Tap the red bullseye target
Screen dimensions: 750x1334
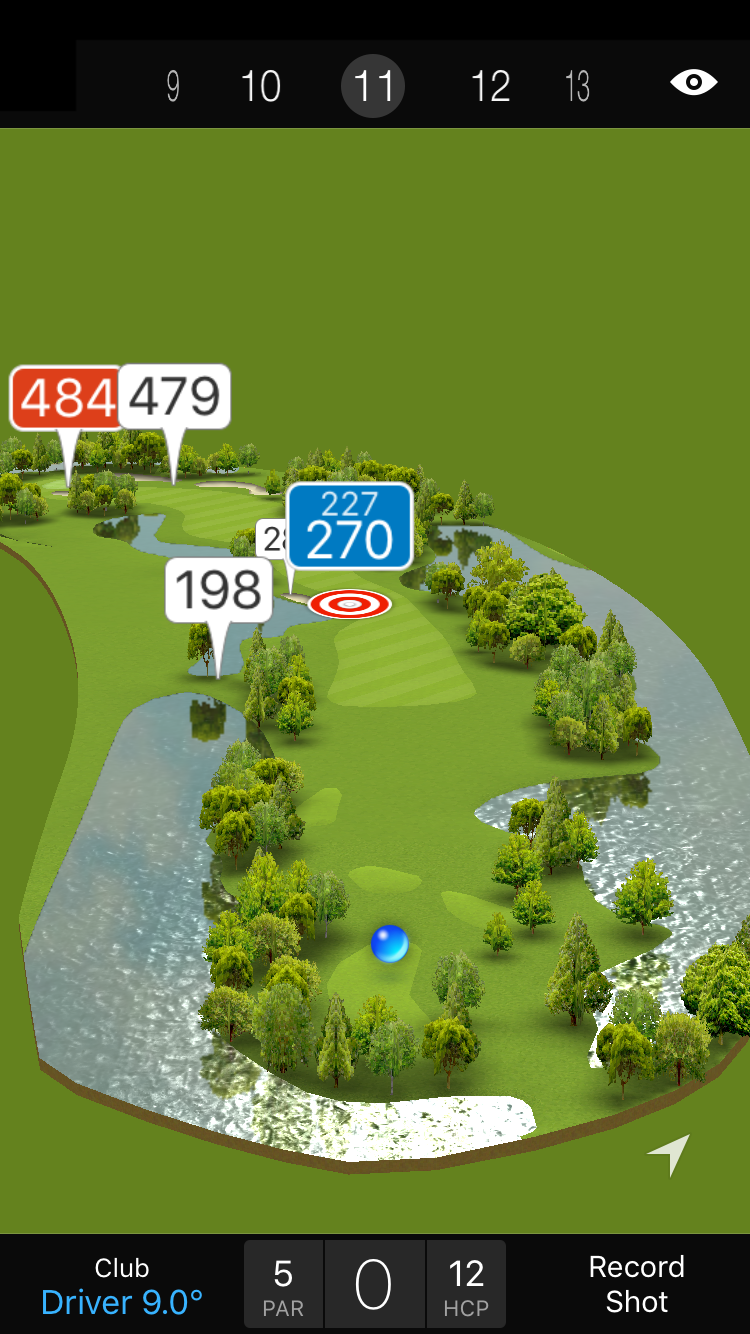click(349, 603)
